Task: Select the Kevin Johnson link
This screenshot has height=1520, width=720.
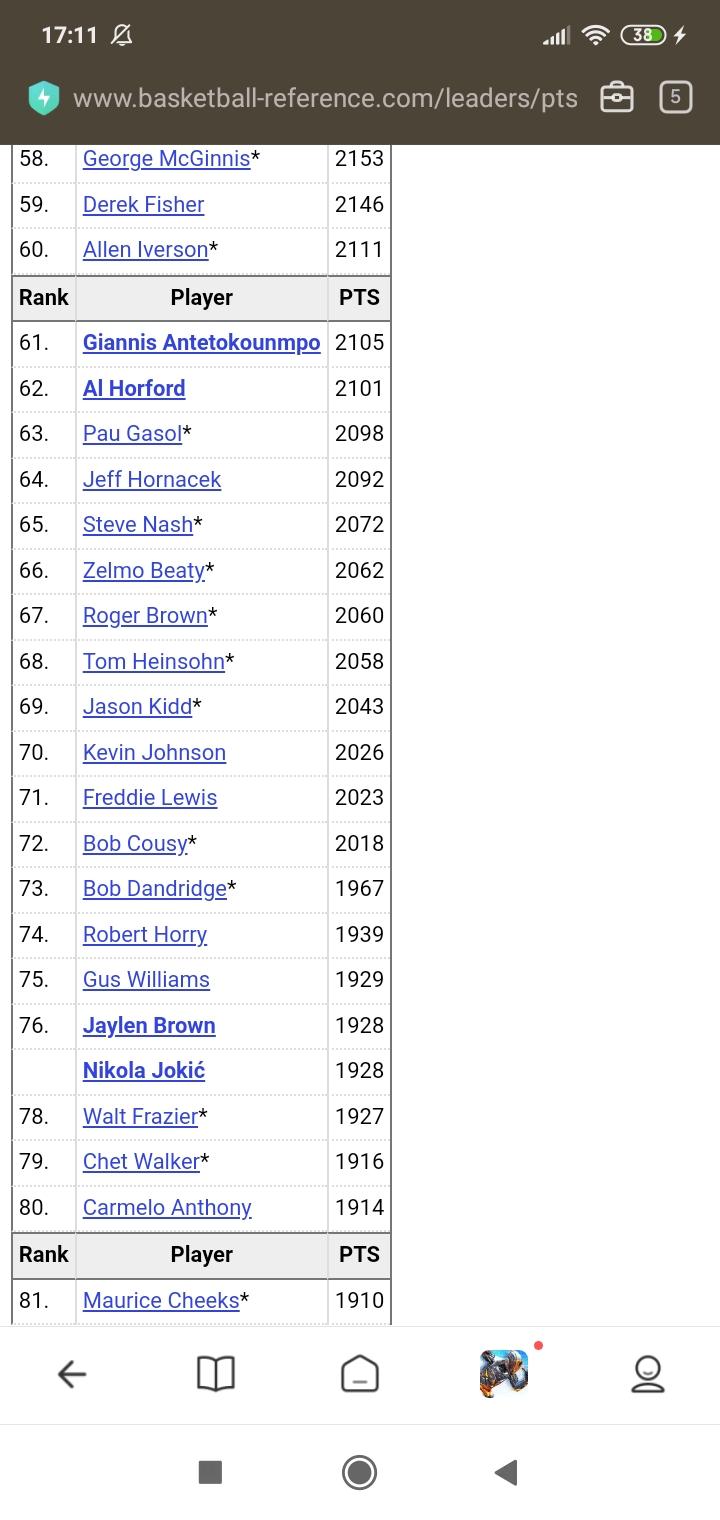Action: (154, 752)
